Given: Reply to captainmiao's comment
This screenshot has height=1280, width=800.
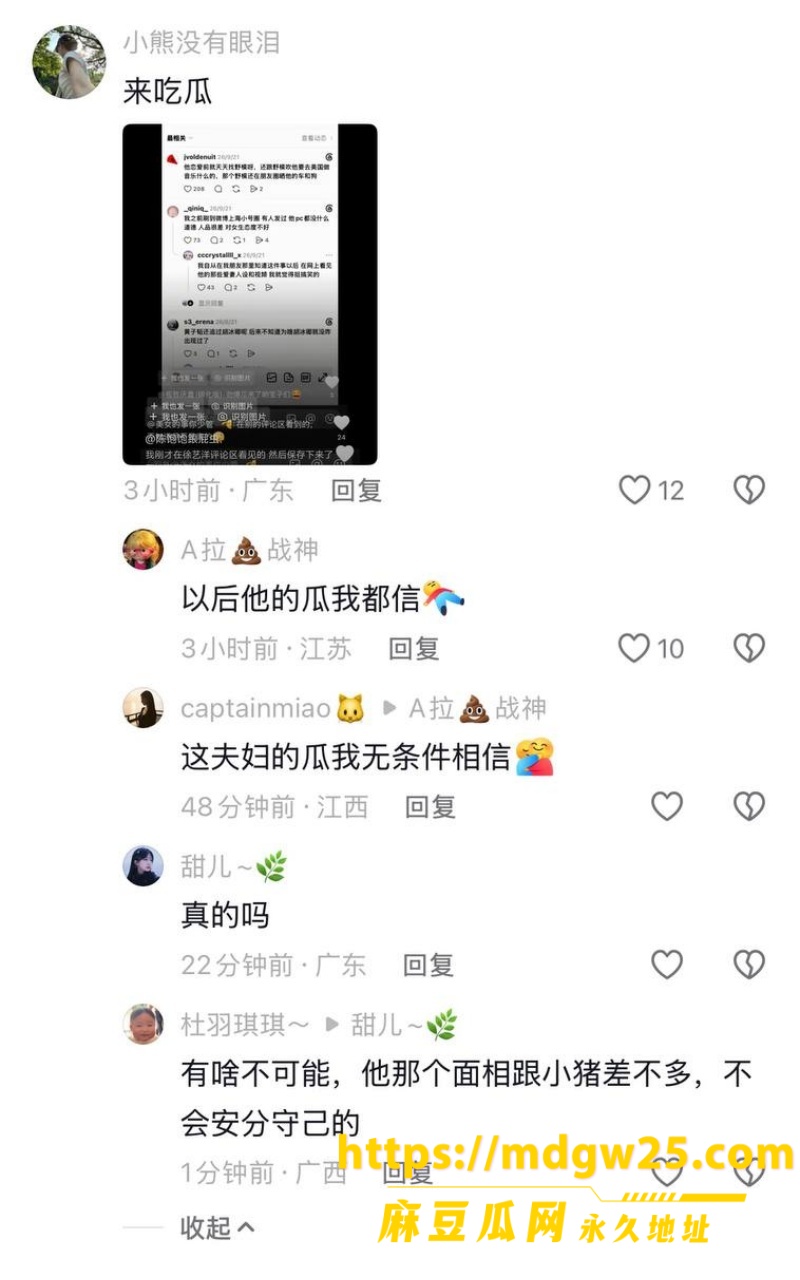Looking at the screenshot, I should (430, 806).
